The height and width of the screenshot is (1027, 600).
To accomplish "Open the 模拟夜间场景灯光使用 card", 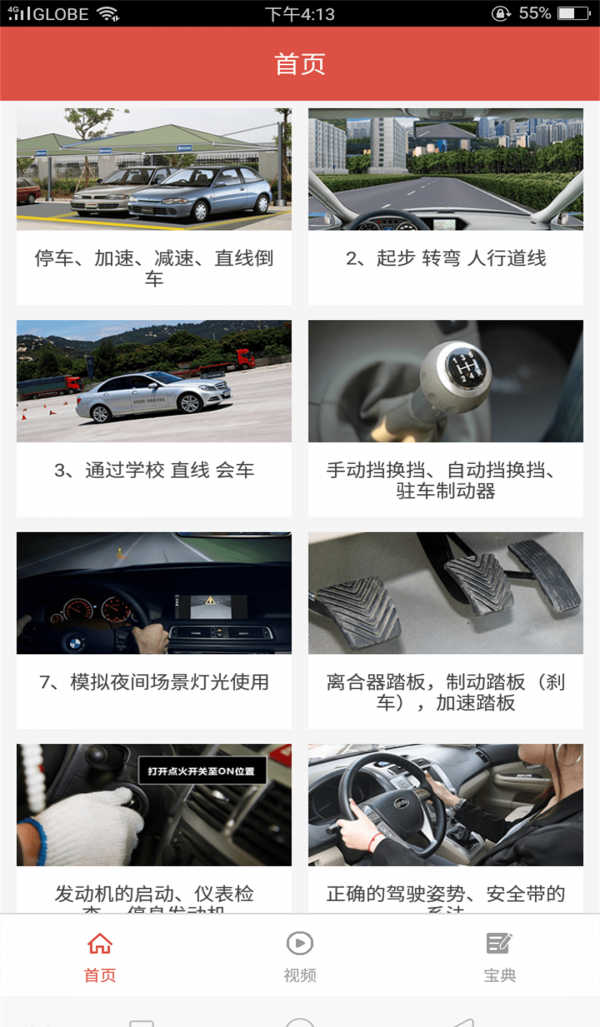I will (x=154, y=630).
